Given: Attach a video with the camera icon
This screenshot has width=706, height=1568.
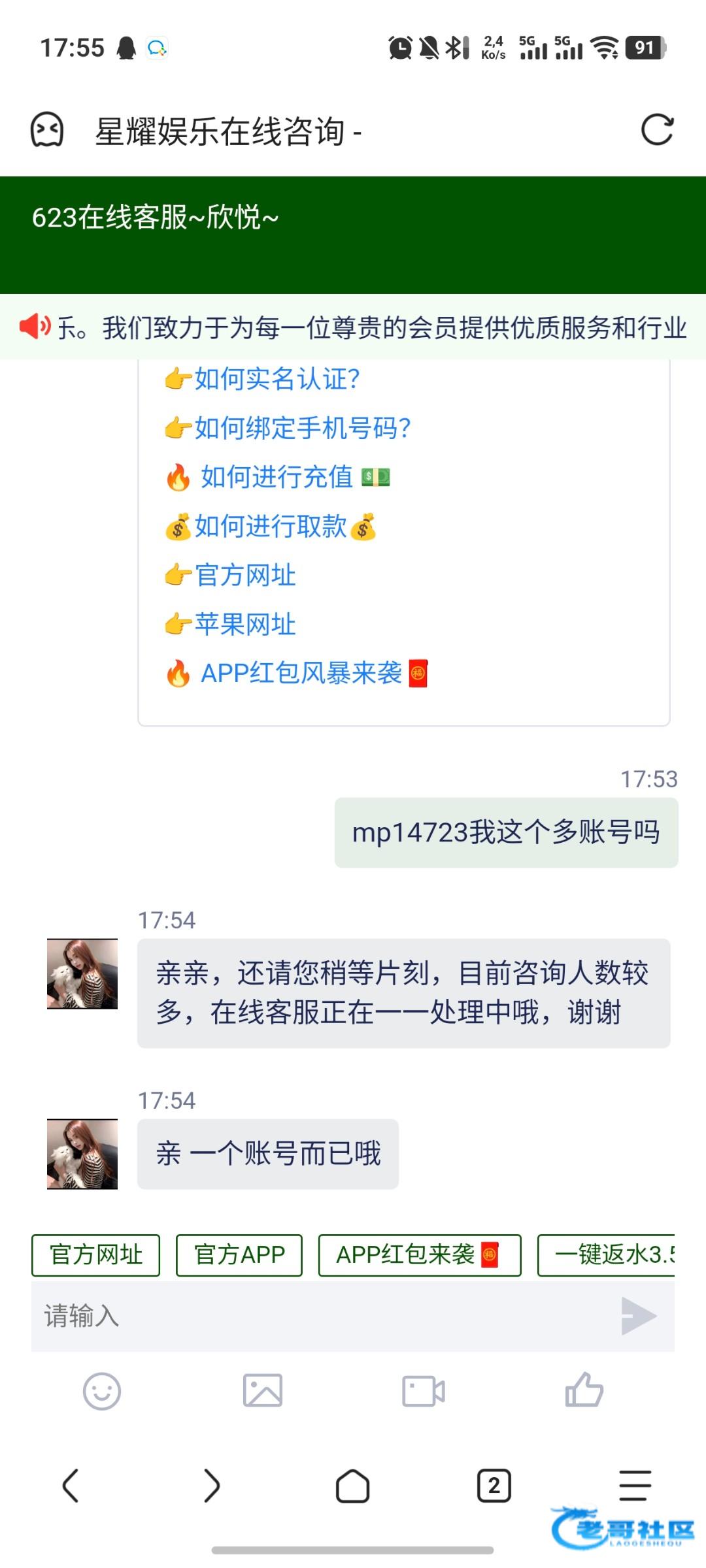Looking at the screenshot, I should point(424,1391).
